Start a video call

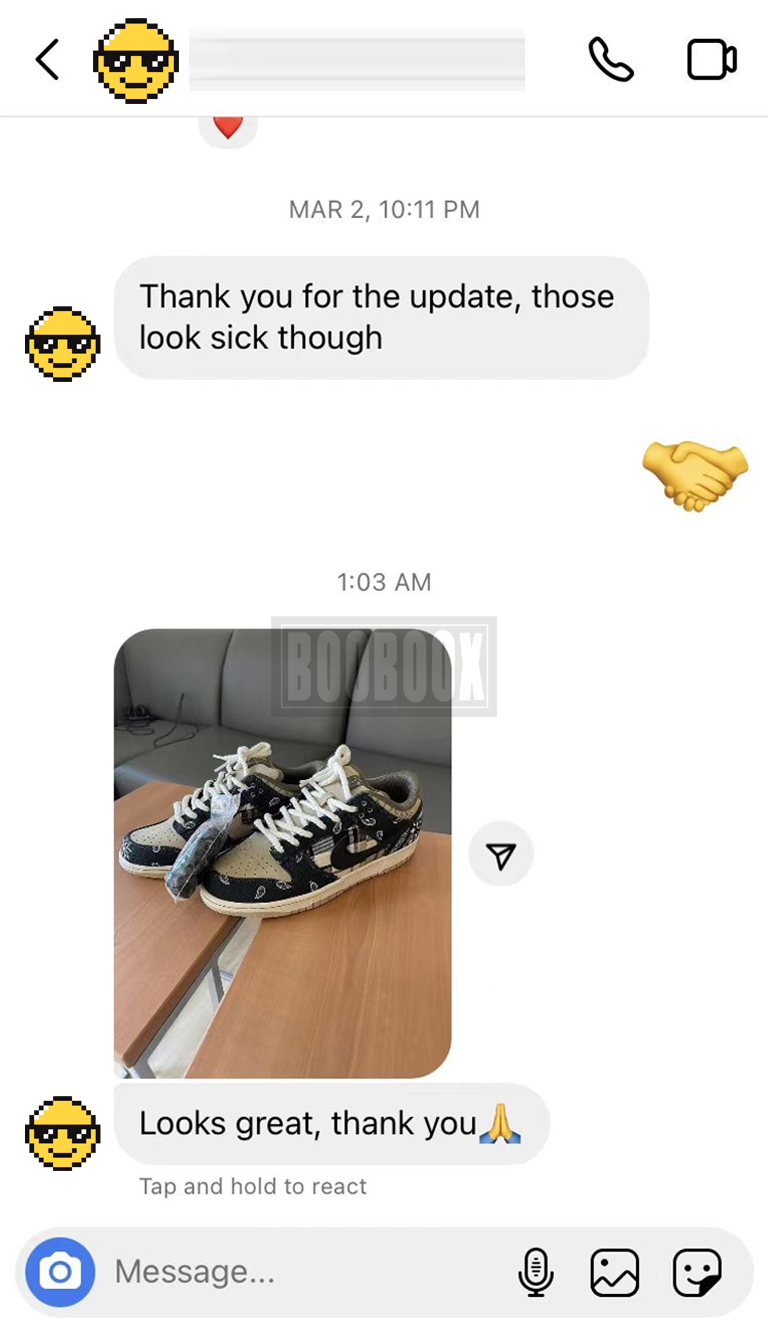pos(712,60)
